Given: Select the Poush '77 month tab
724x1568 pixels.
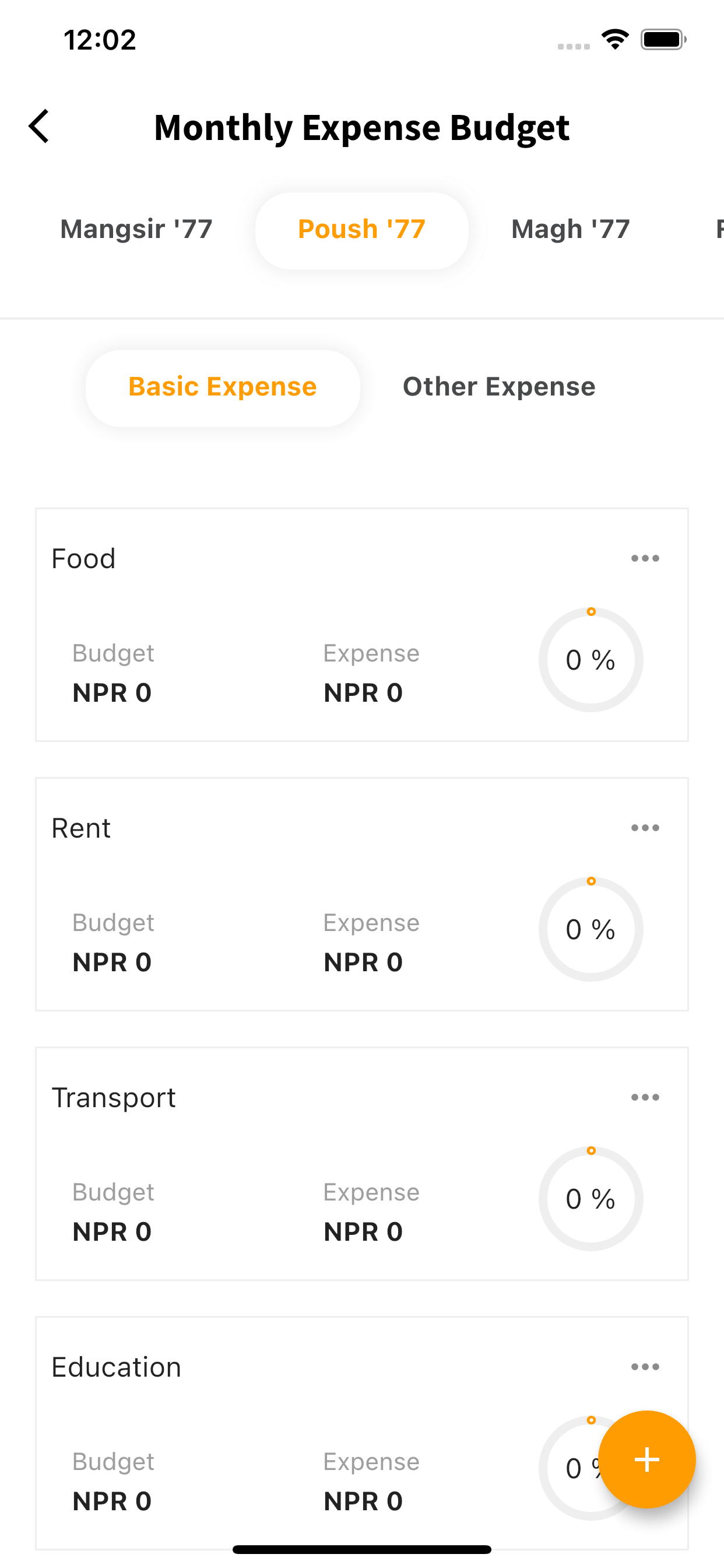Looking at the screenshot, I should [362, 230].
